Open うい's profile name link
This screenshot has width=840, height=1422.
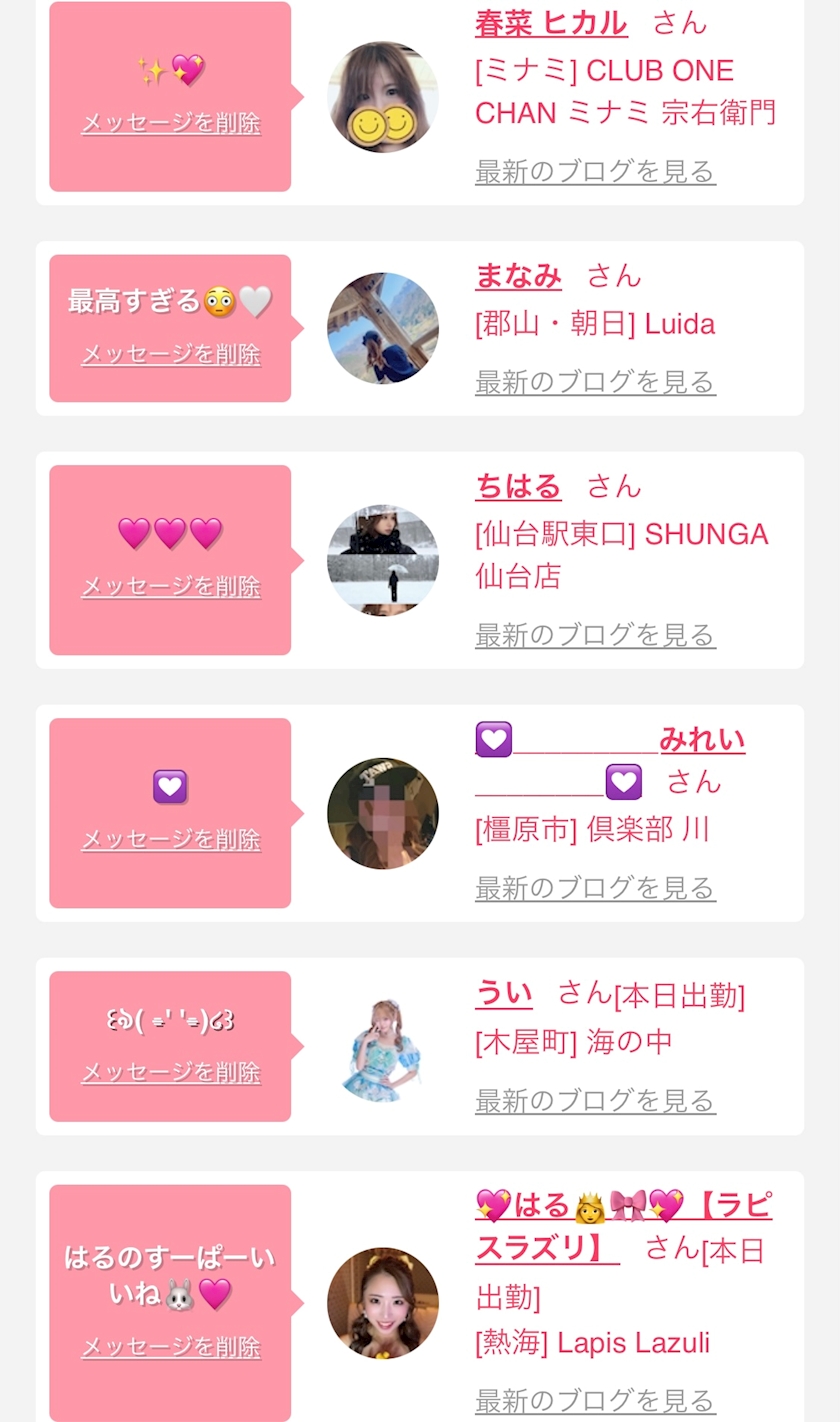pos(504,994)
